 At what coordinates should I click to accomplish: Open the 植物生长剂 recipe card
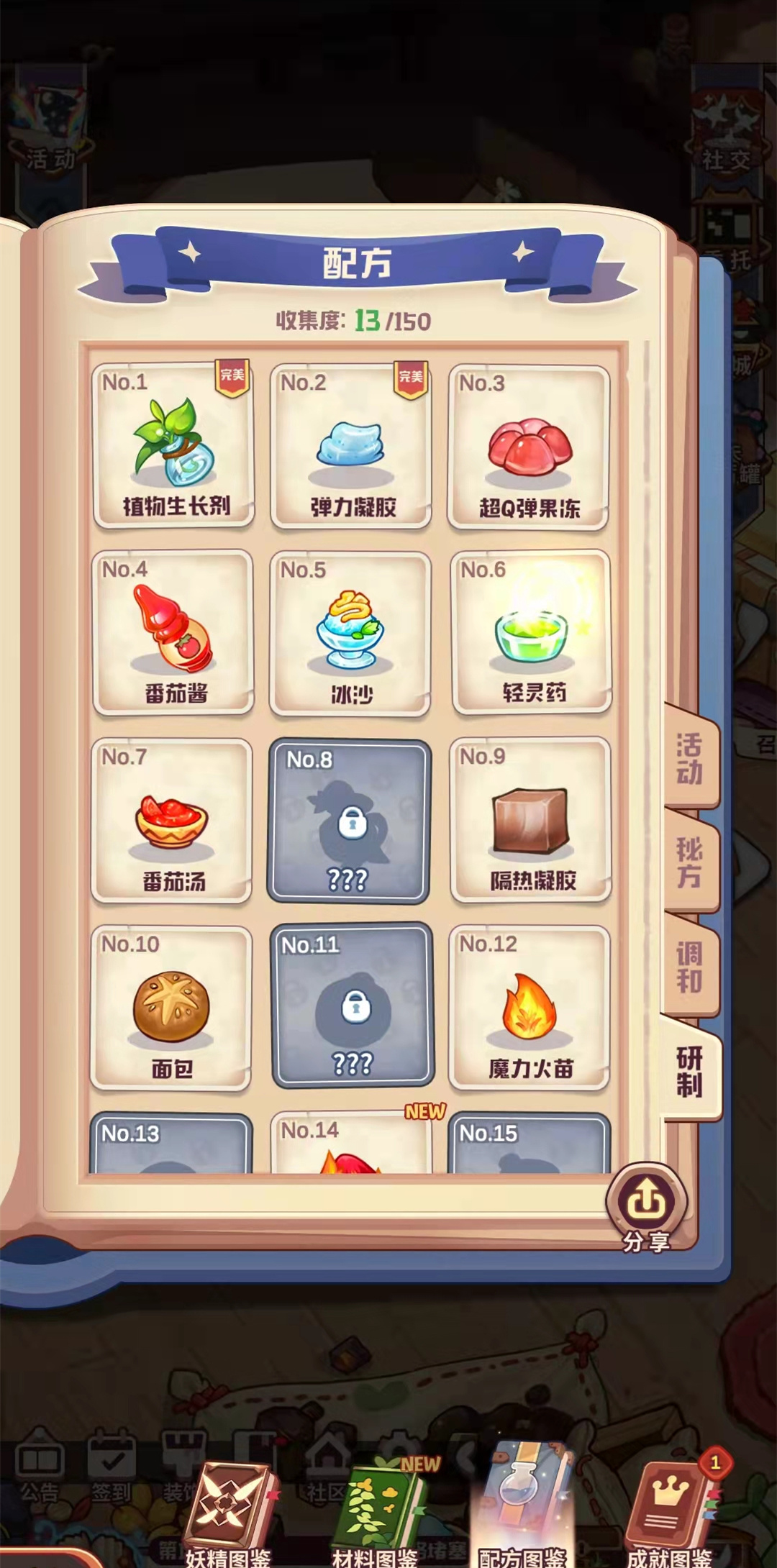pyautogui.click(x=173, y=446)
